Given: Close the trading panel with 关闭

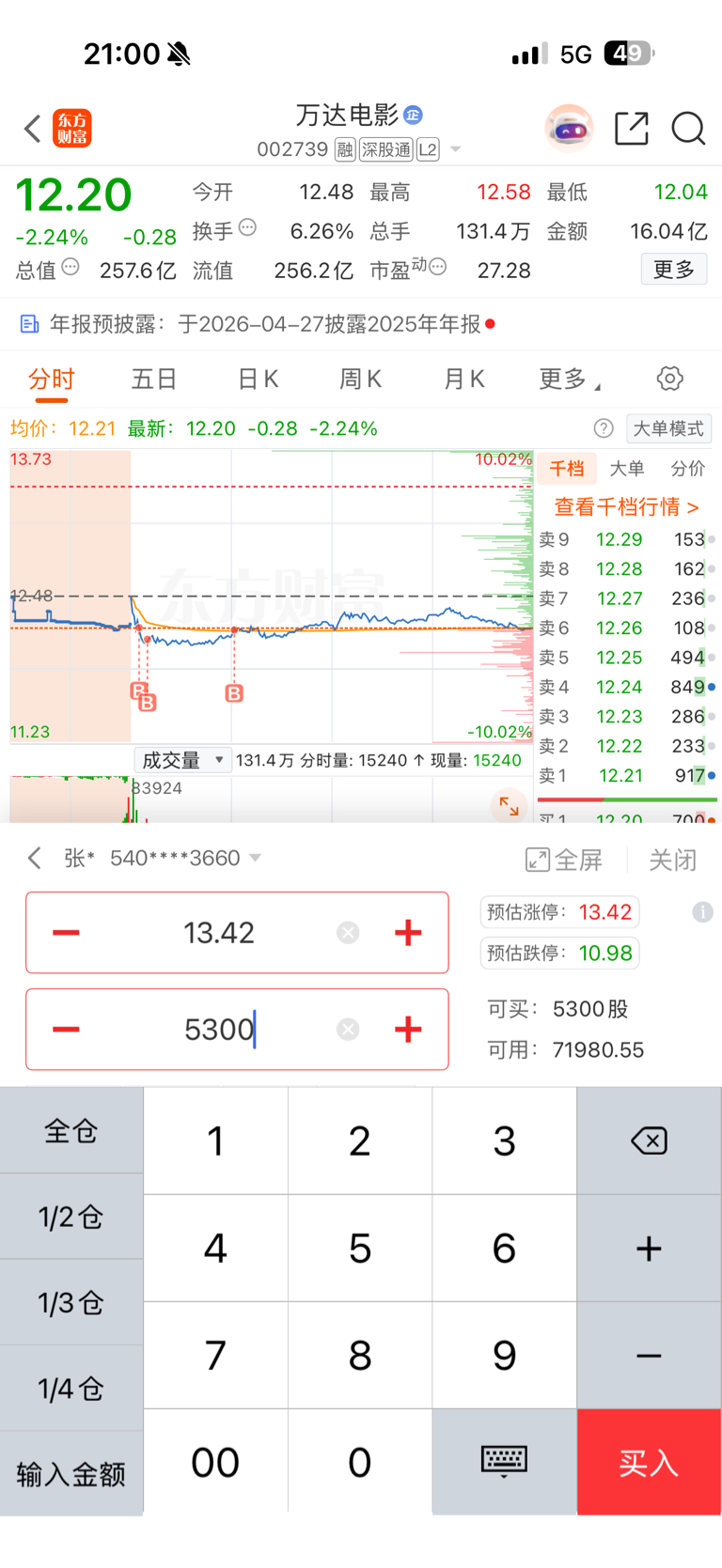Looking at the screenshot, I should 672,860.
